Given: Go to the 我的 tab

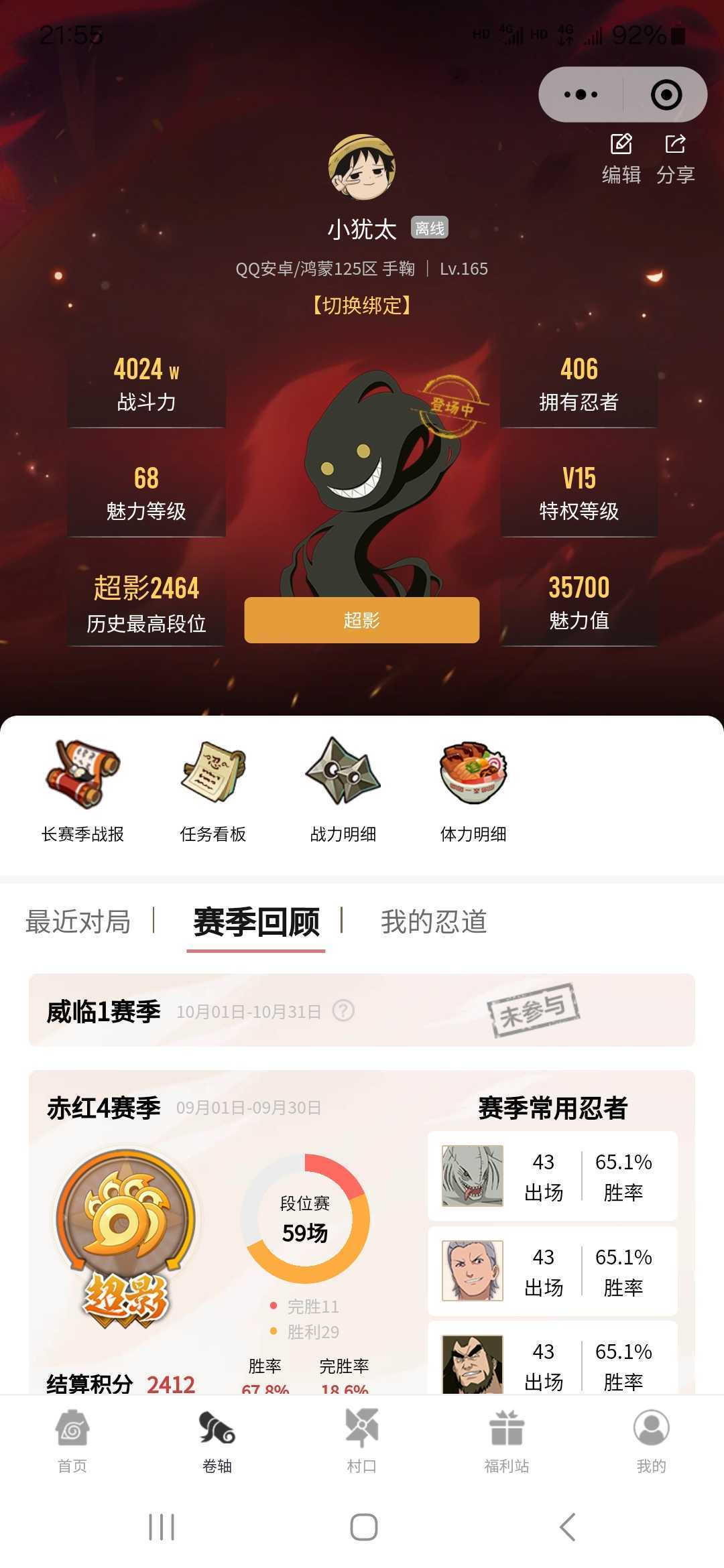Looking at the screenshot, I should (x=651, y=1441).
